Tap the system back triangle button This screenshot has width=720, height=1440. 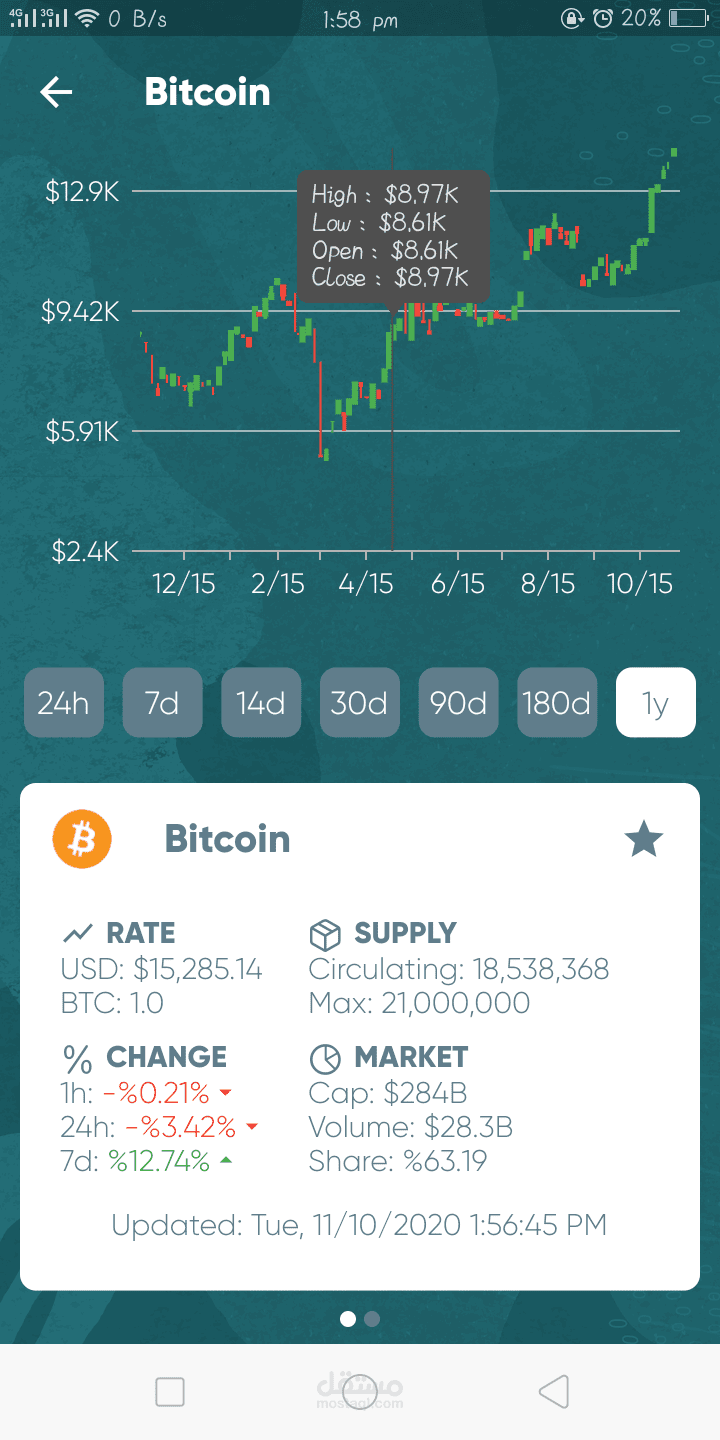(553, 1391)
